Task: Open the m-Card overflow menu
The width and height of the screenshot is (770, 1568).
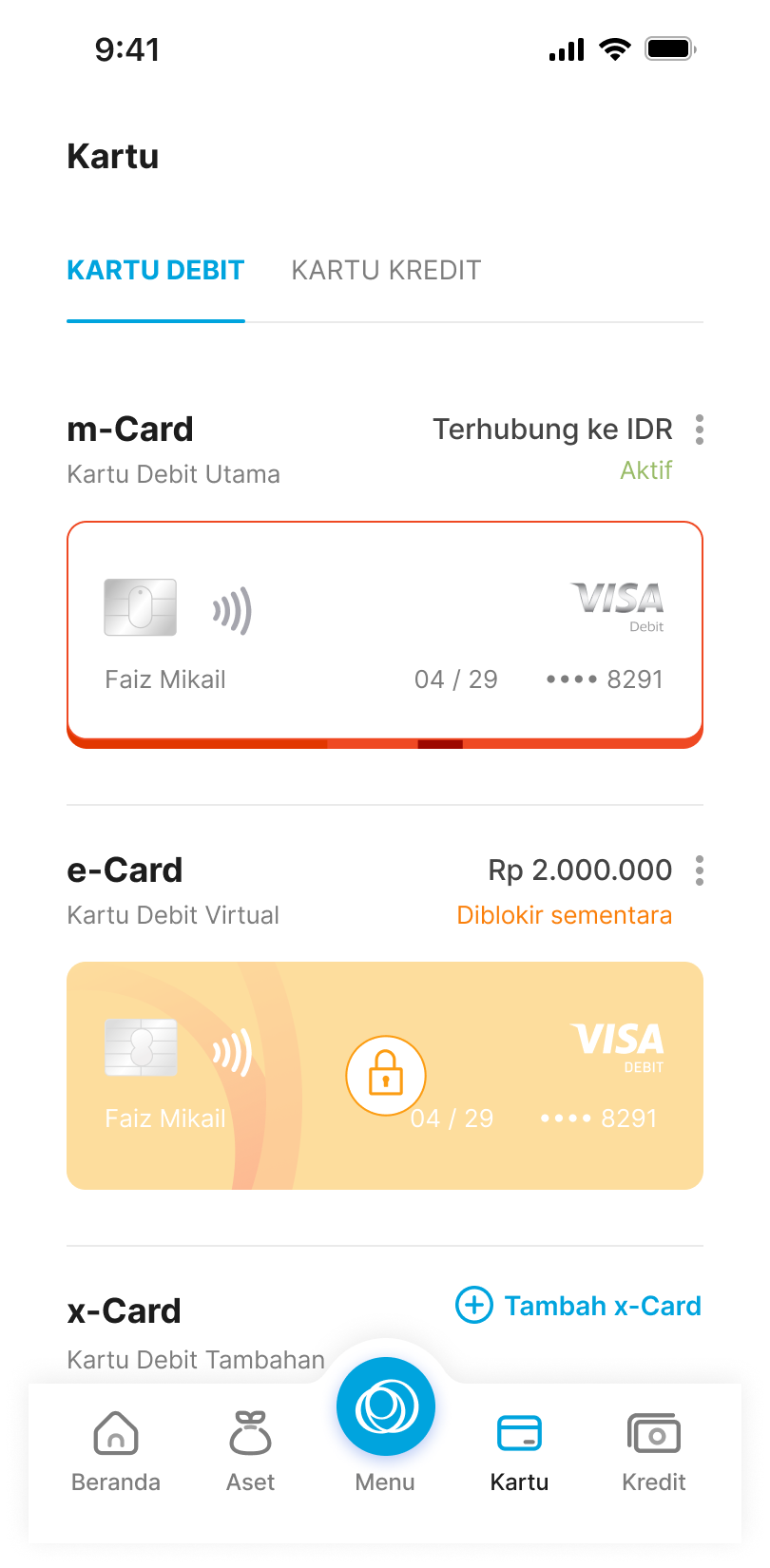Action: [700, 430]
